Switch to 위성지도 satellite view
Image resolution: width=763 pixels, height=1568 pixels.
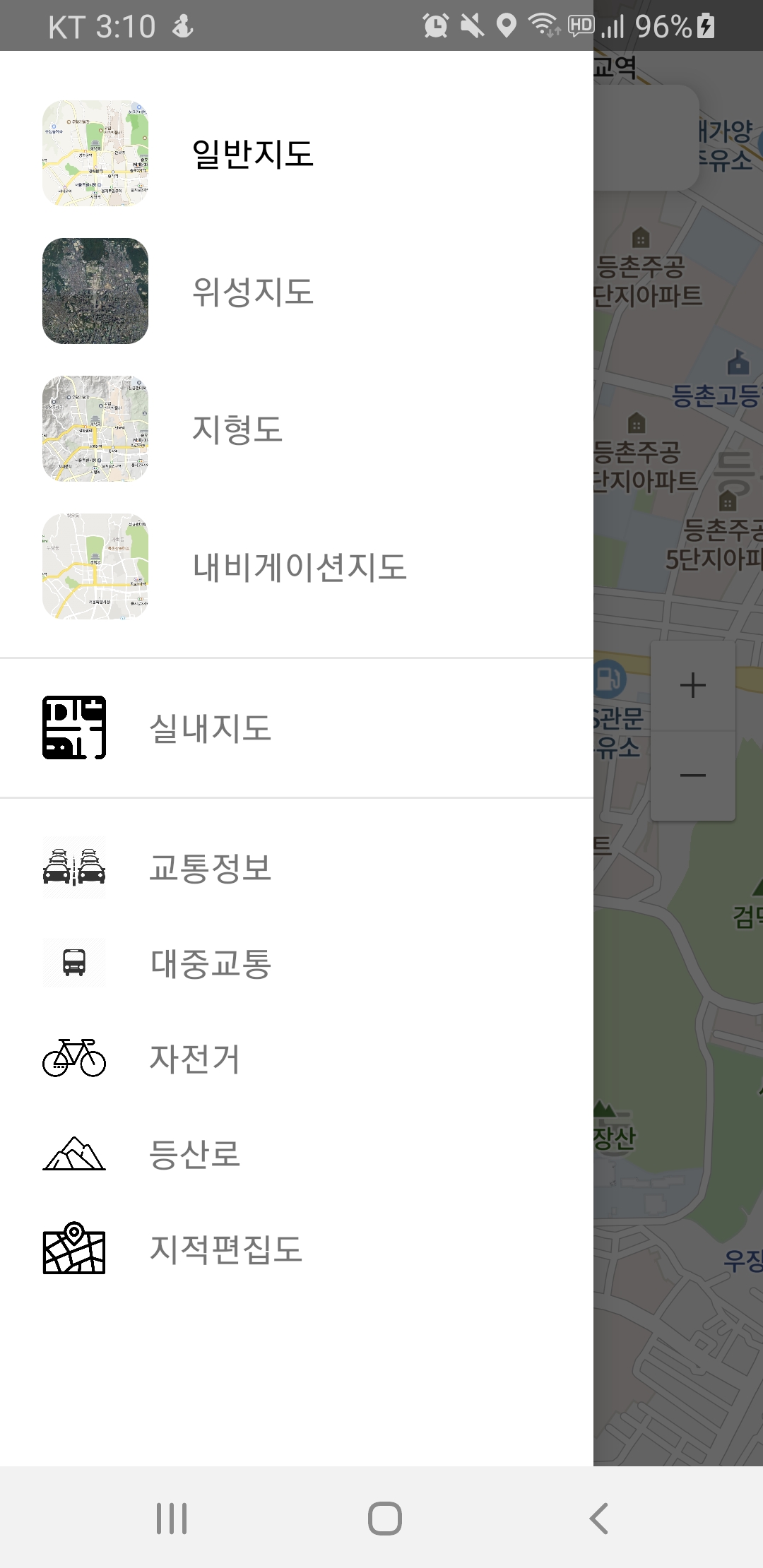point(254,290)
